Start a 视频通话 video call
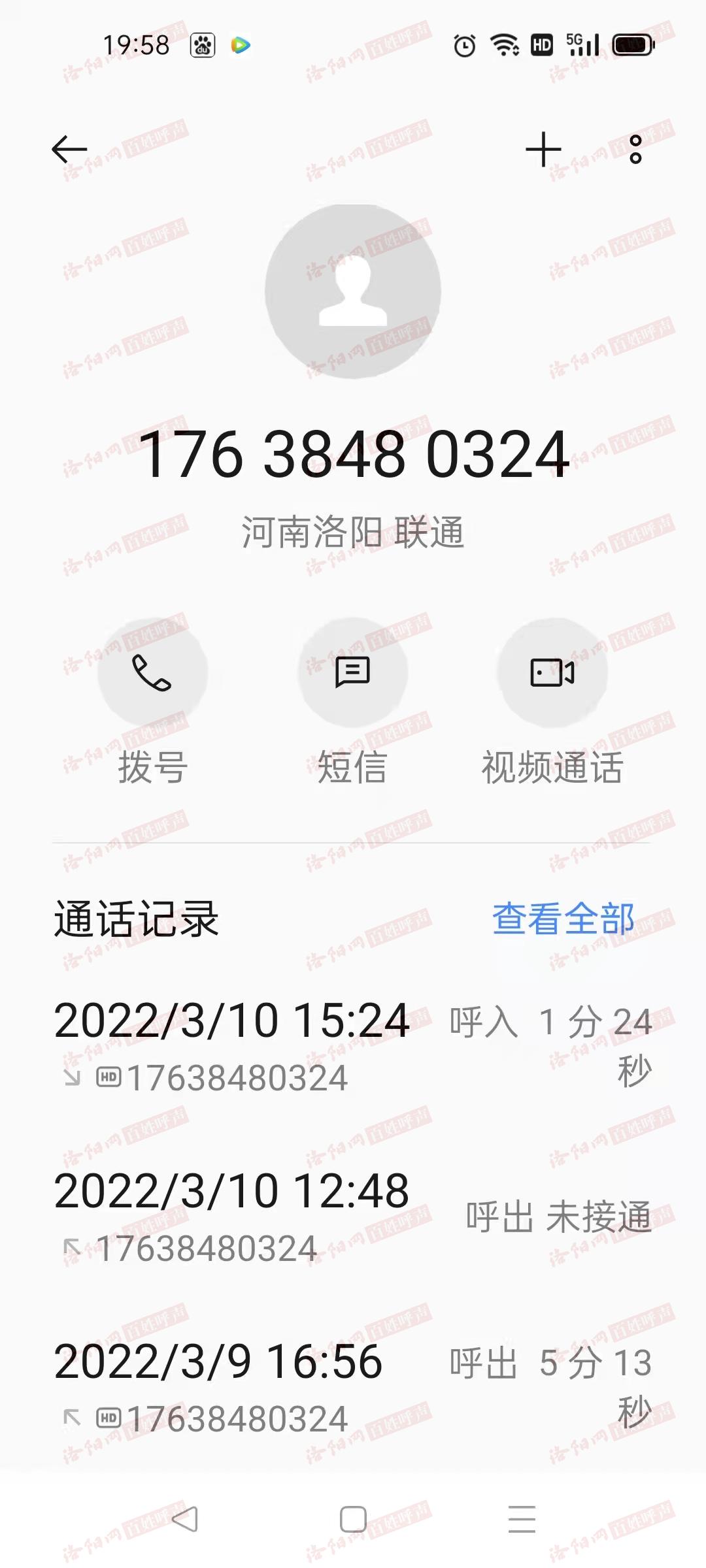This screenshot has width=706, height=1568. (552, 673)
